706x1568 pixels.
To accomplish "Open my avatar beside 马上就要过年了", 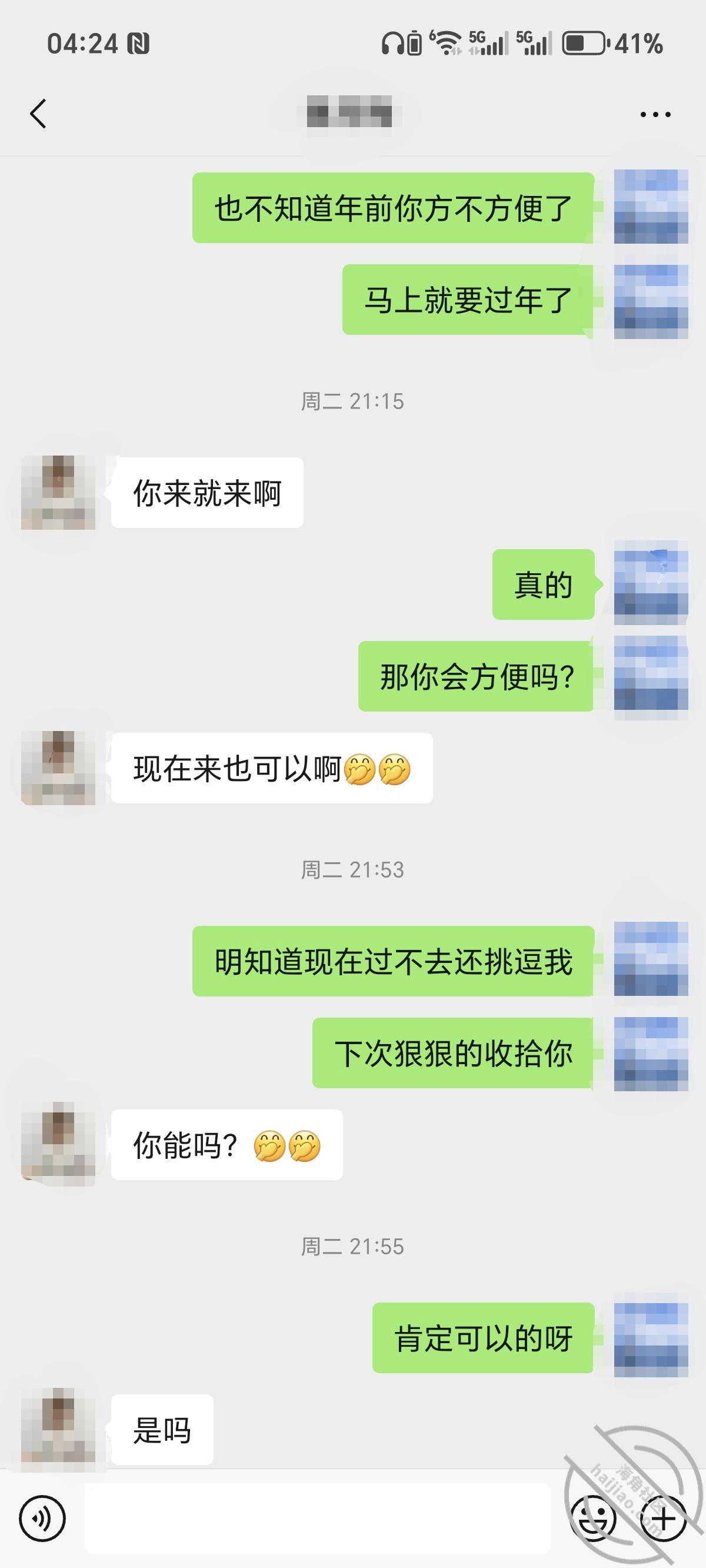I will coord(651,301).
